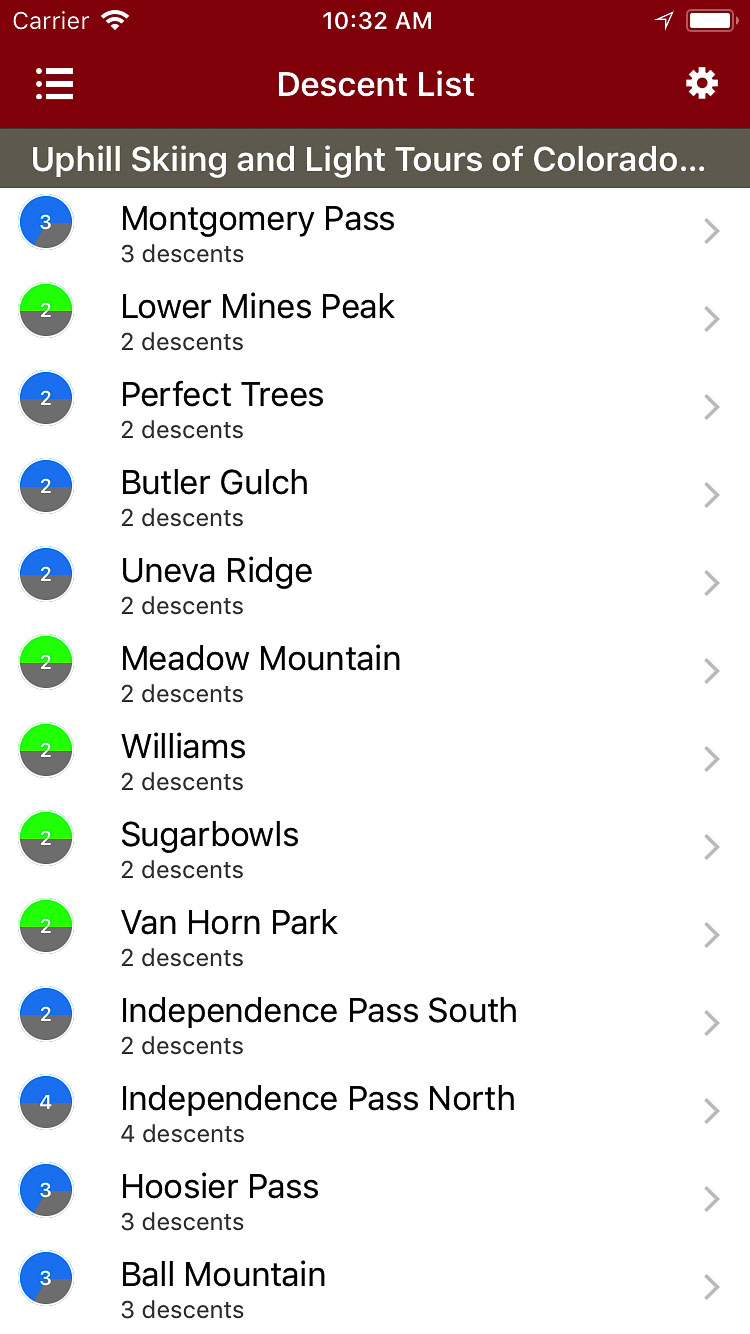Open the list menu icon
Screen dimensions: 750x1334
coord(55,84)
